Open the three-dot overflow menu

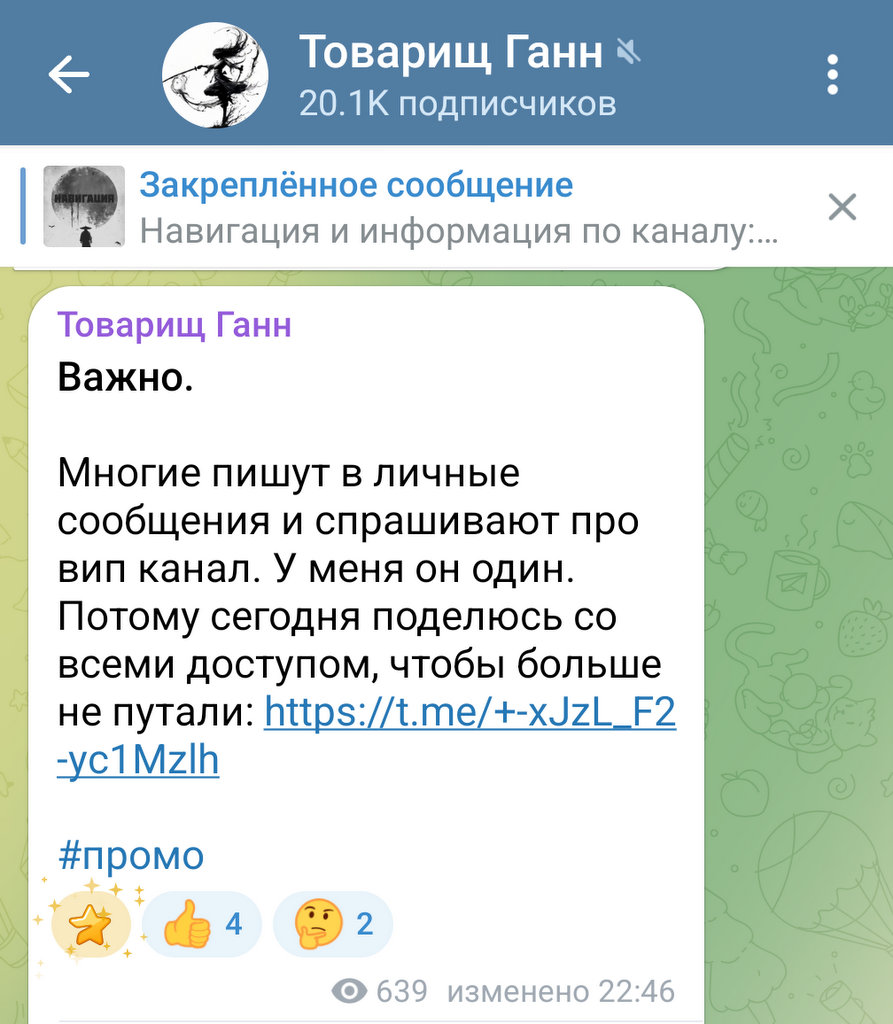pyautogui.click(x=832, y=75)
